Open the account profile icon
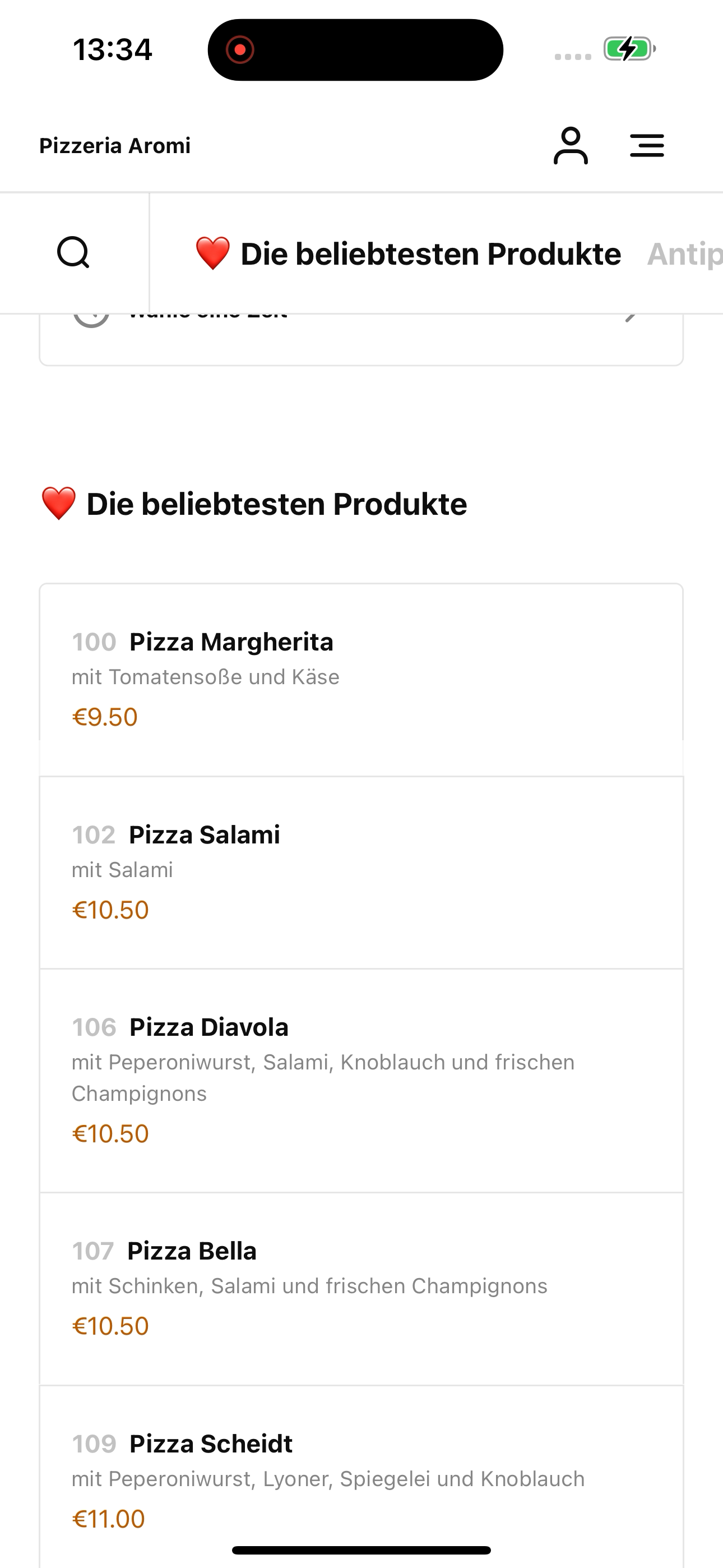This screenshot has height=1568, width=723. [x=570, y=146]
